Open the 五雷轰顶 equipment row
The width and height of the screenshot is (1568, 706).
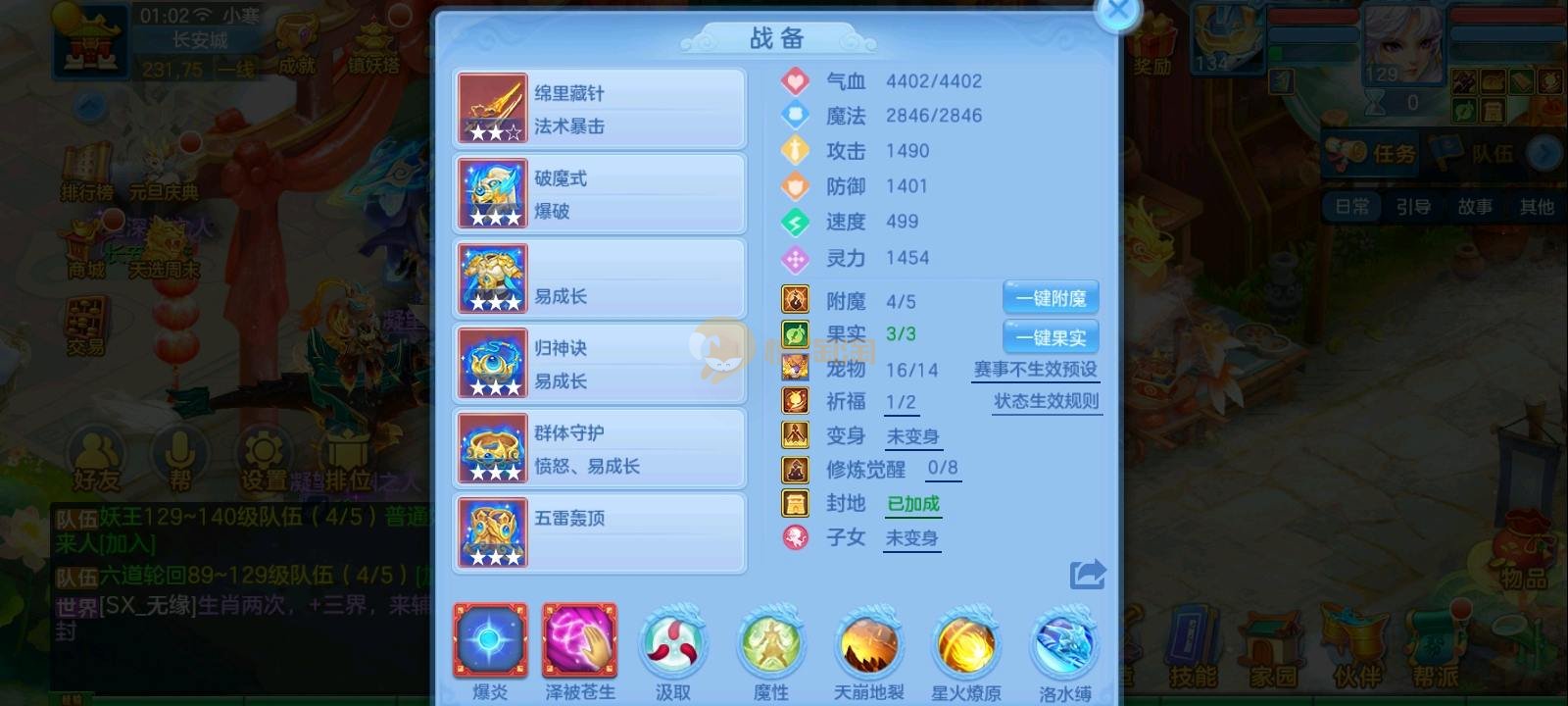click(x=599, y=532)
